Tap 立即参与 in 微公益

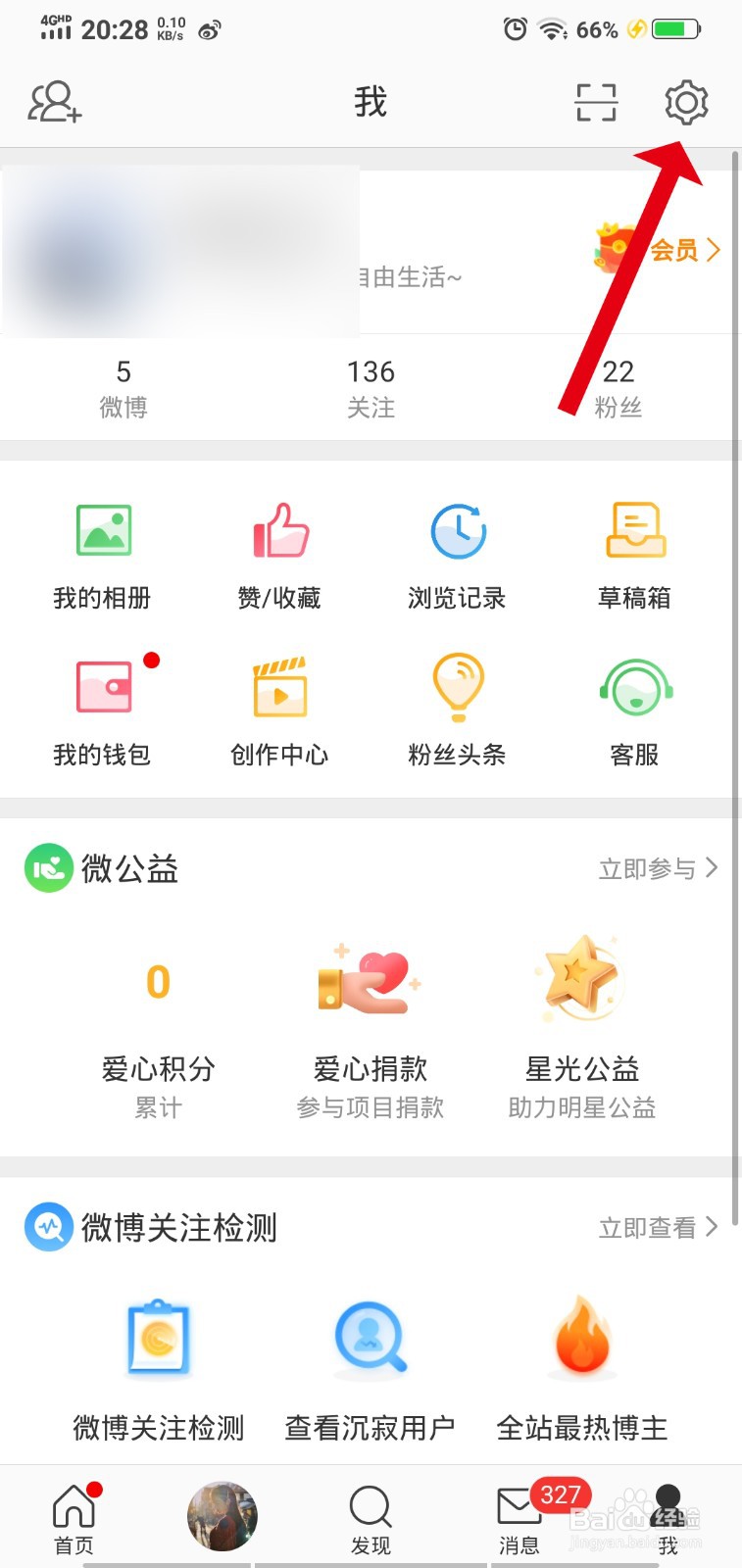[658, 868]
